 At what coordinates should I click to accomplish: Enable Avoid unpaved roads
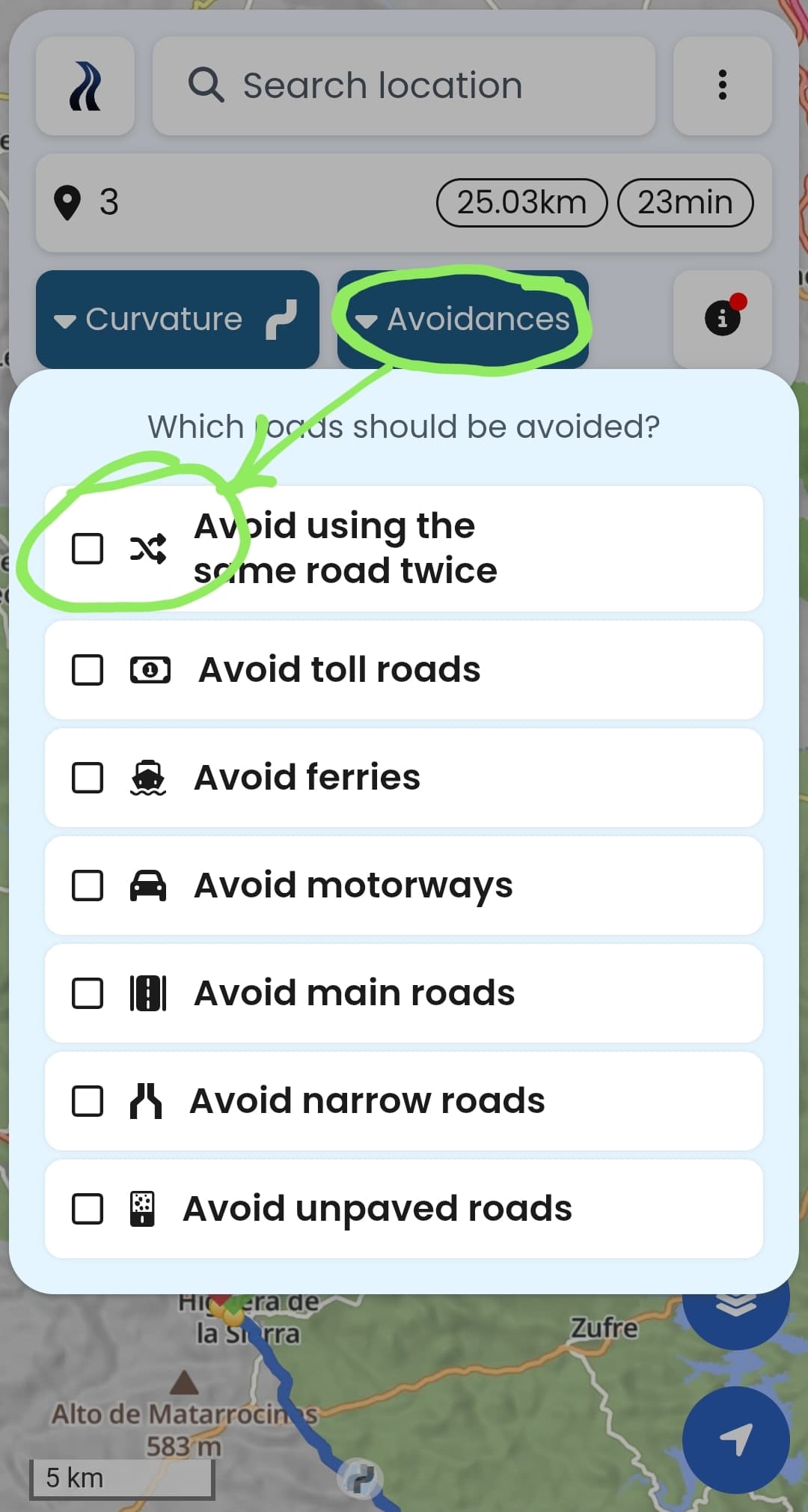pyautogui.click(x=88, y=1209)
